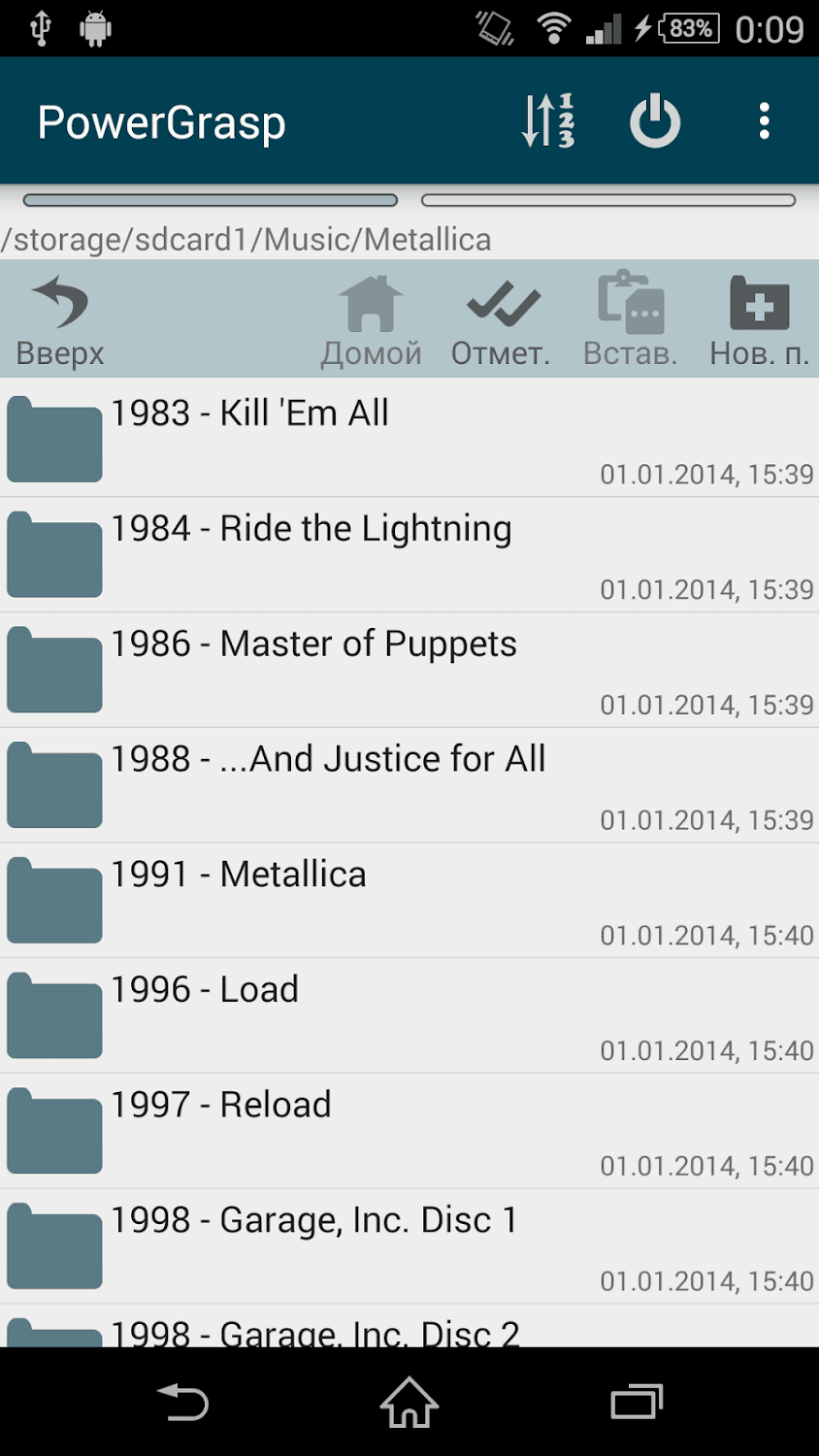
Task: Tap the power exit icon
Action: click(655, 121)
